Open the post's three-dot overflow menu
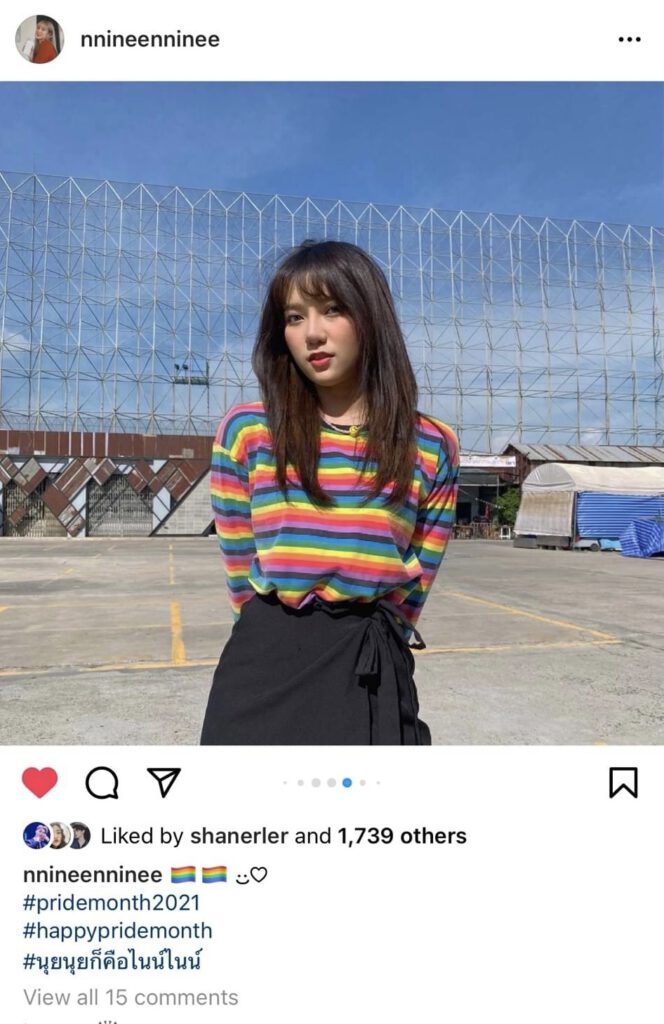The height and width of the screenshot is (1024, 664). pos(629,39)
